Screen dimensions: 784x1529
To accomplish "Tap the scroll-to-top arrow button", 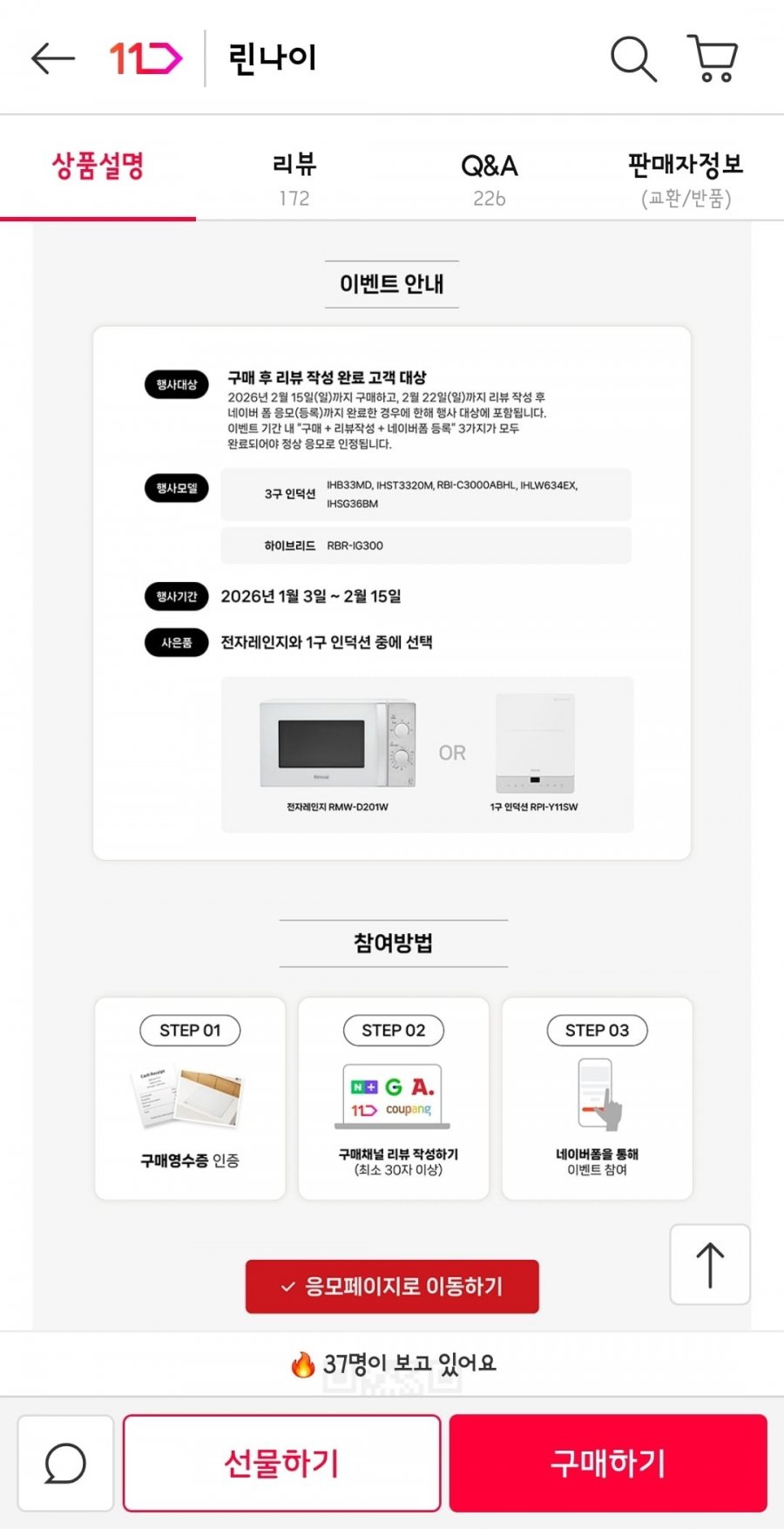I will [x=710, y=1264].
